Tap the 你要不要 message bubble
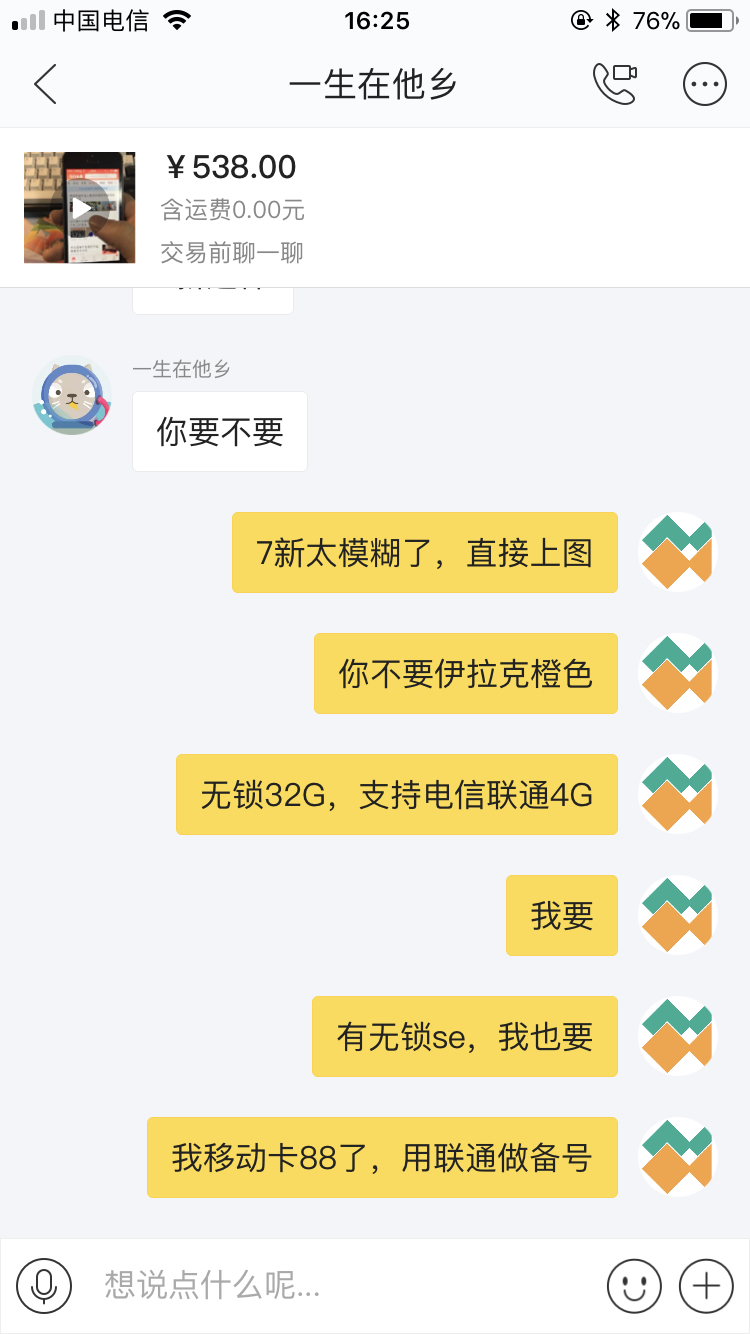The height and width of the screenshot is (1334, 750). coord(219,431)
